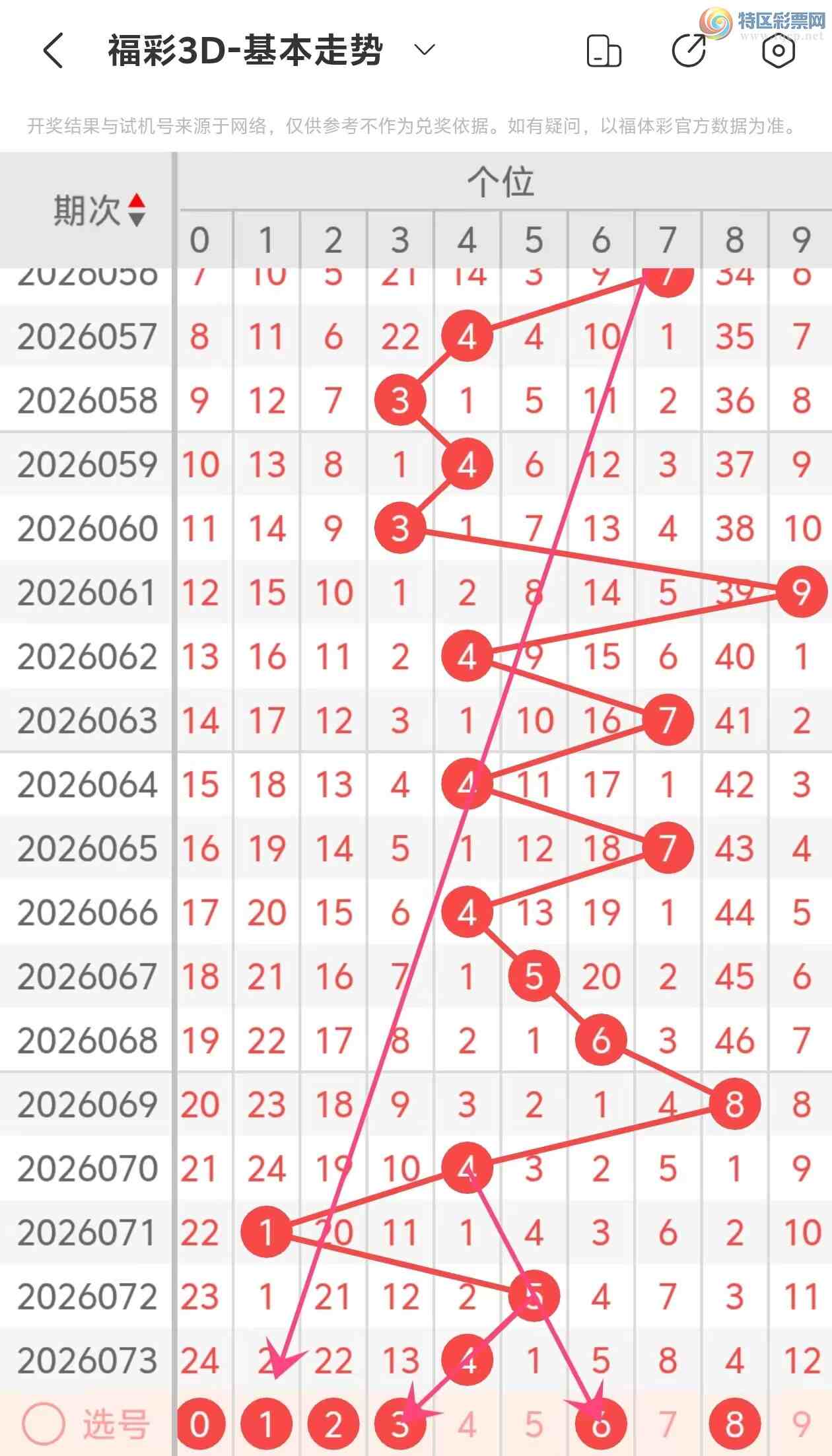This screenshot has height=1456, width=832.
Task: Share this trend chart
Action: click(x=689, y=51)
